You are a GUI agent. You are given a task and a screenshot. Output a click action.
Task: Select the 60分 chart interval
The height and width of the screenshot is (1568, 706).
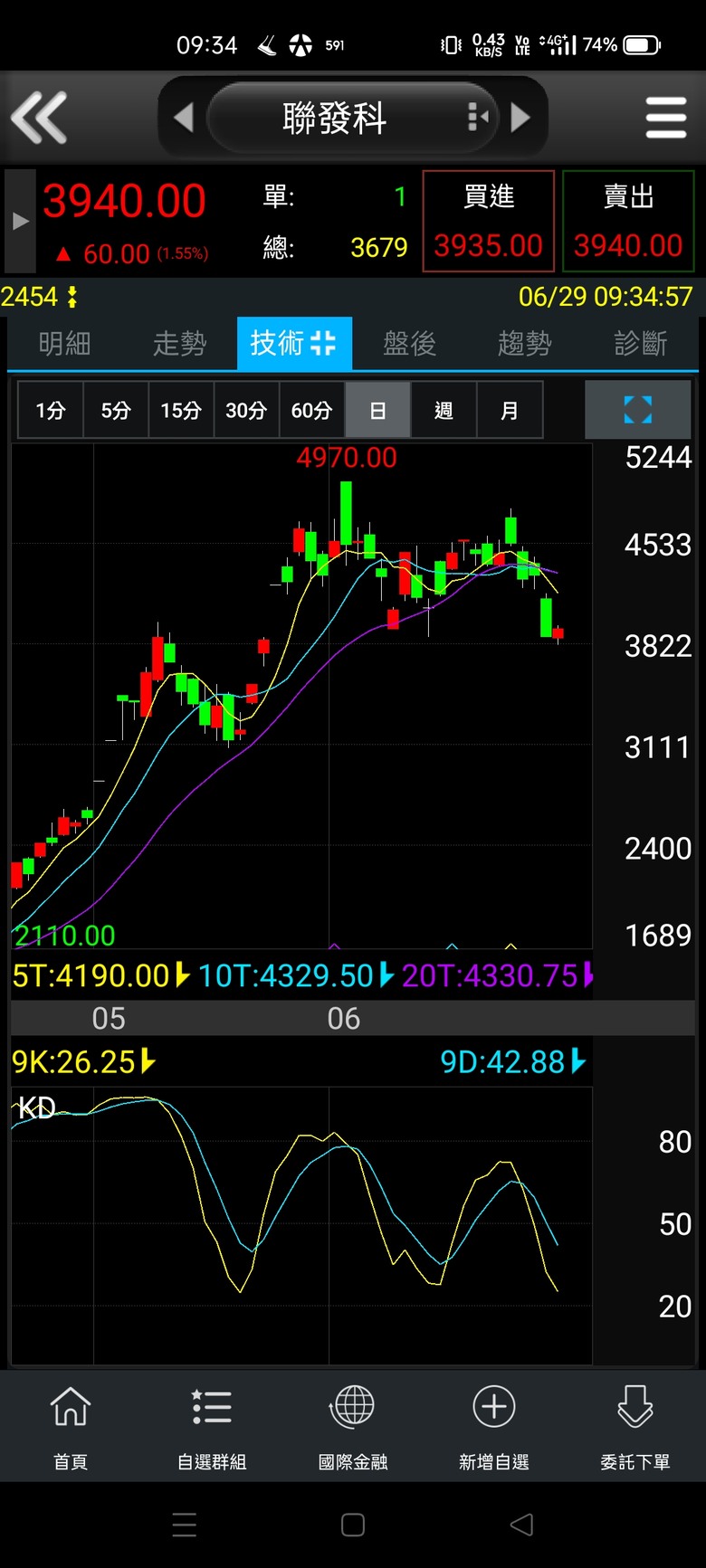(x=311, y=410)
